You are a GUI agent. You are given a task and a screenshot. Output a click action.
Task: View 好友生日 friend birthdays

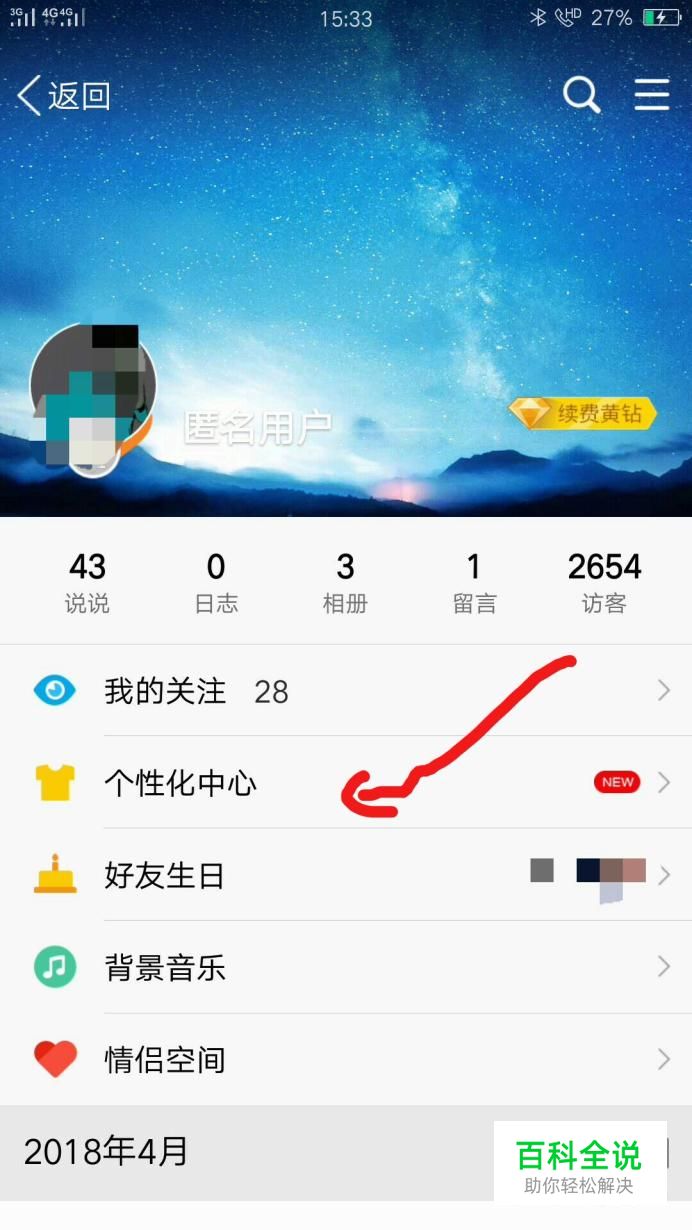tap(345, 876)
